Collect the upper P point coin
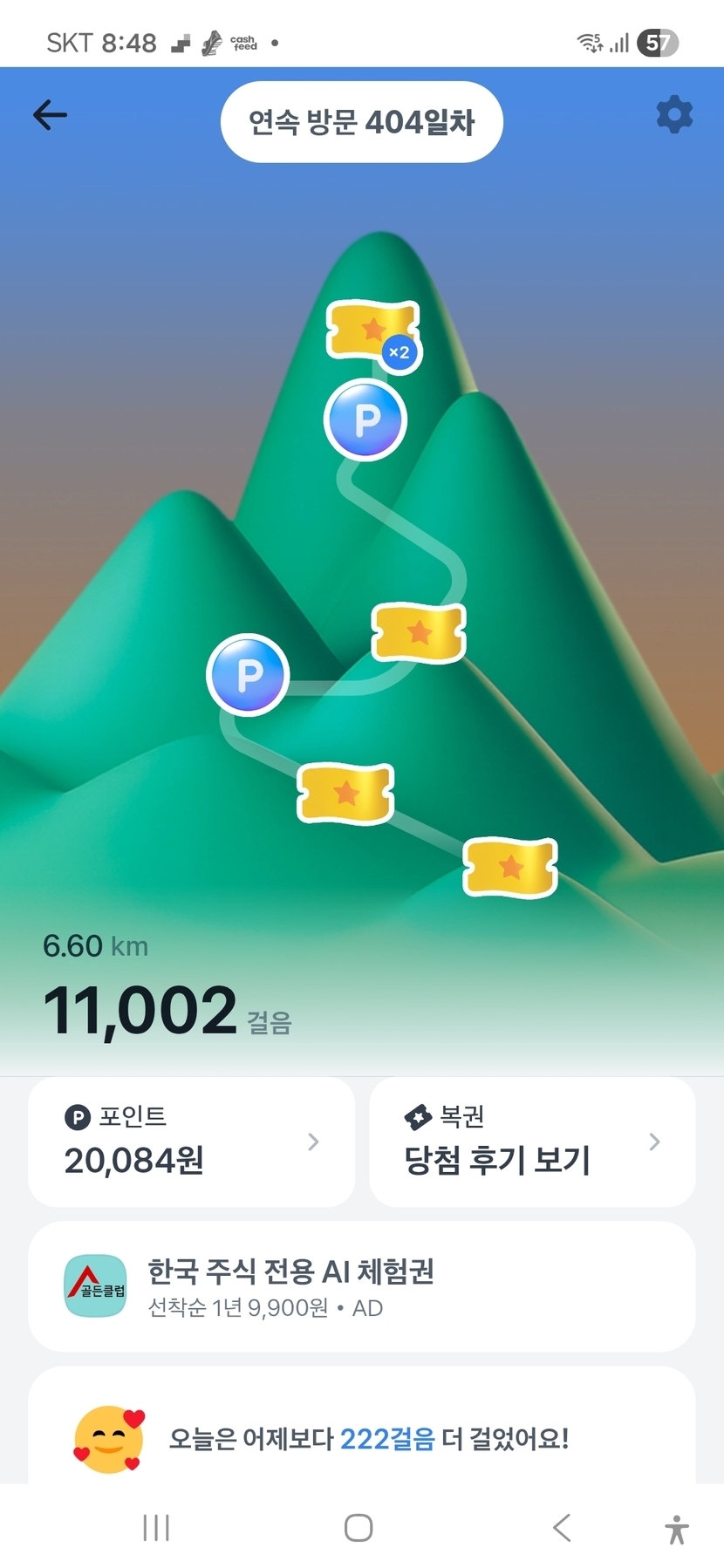724x1568 pixels. (365, 419)
